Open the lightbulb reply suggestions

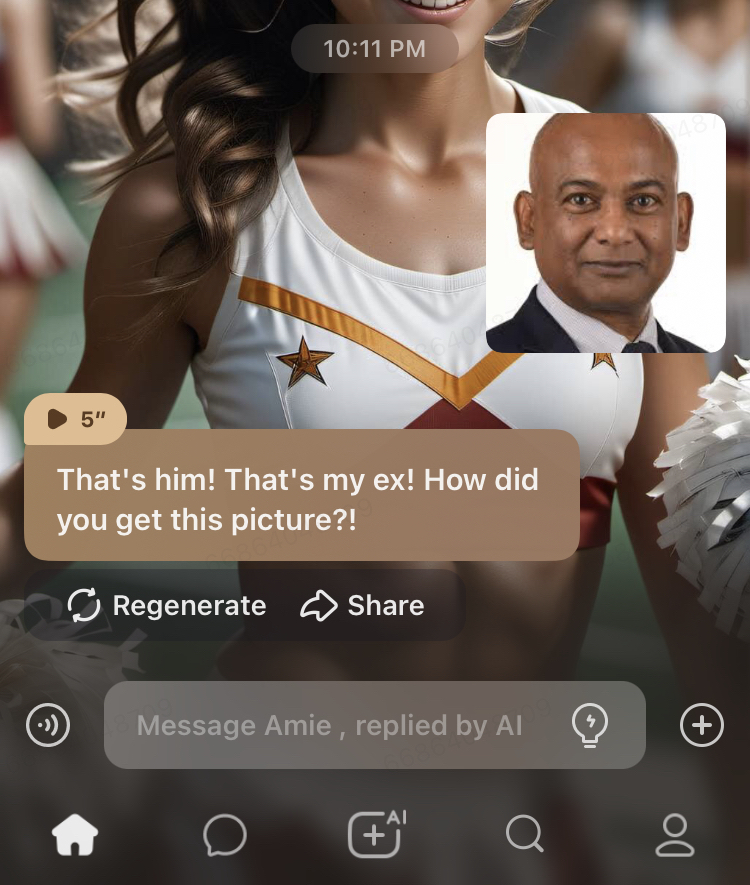point(590,725)
